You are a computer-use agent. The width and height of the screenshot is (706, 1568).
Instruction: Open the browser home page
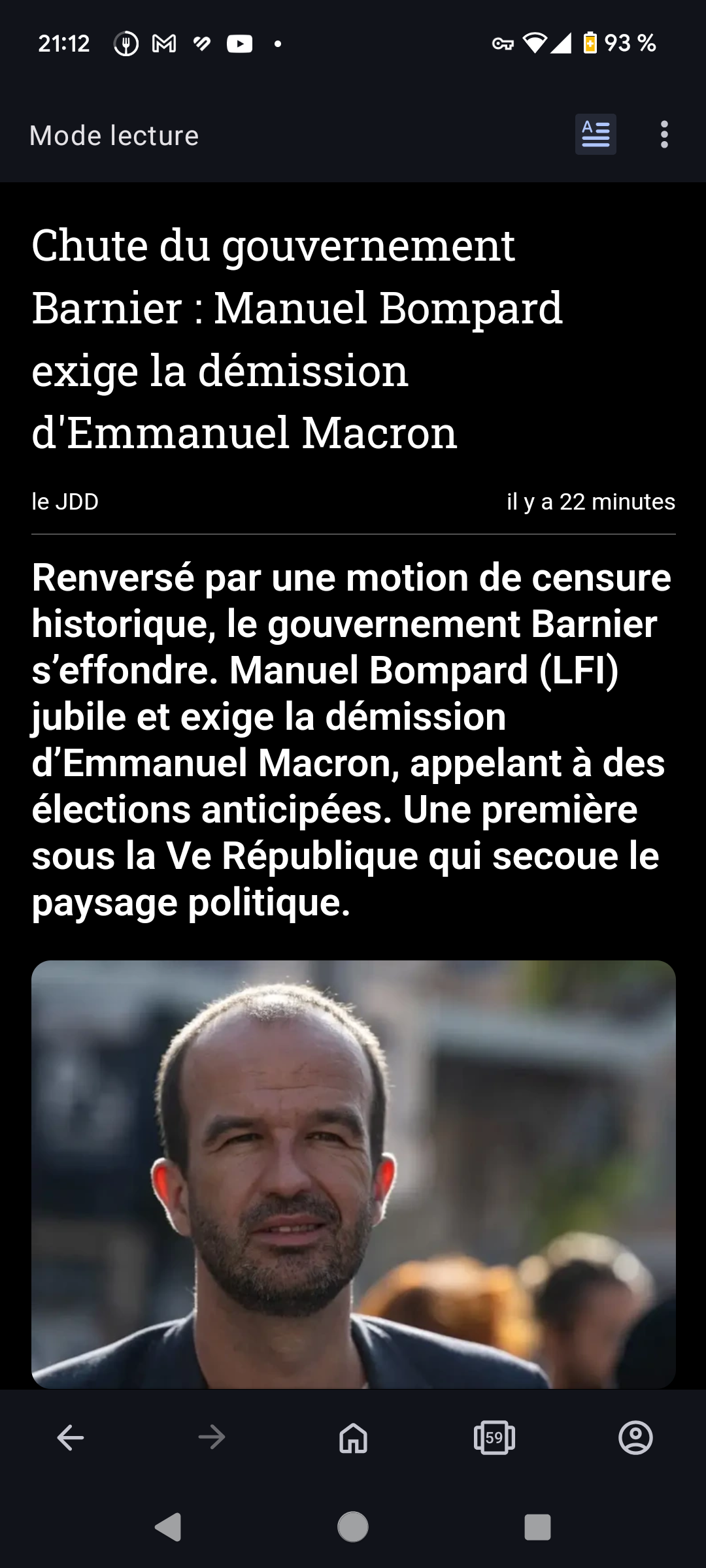click(x=353, y=1437)
